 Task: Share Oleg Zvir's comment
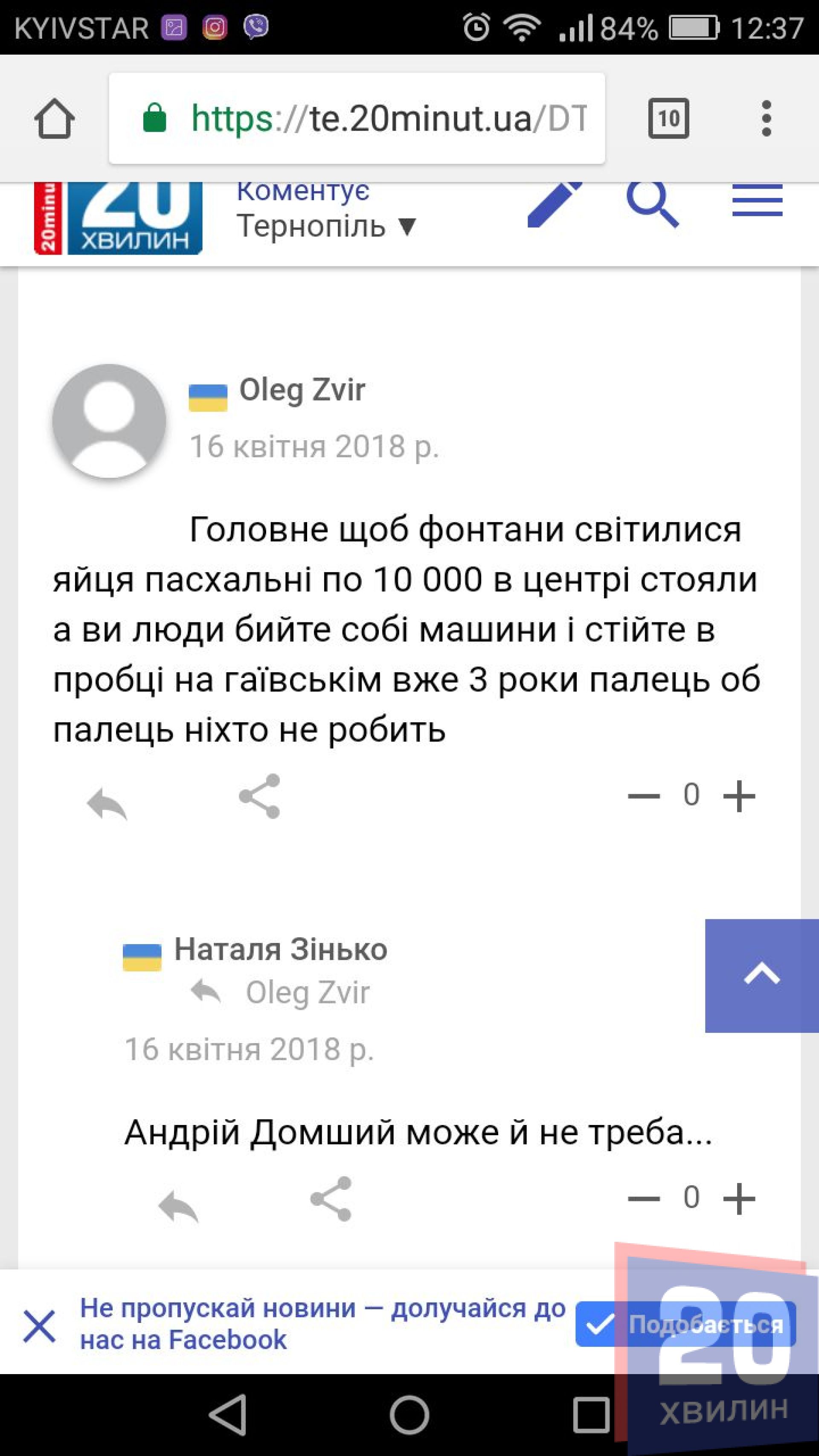pos(259,796)
